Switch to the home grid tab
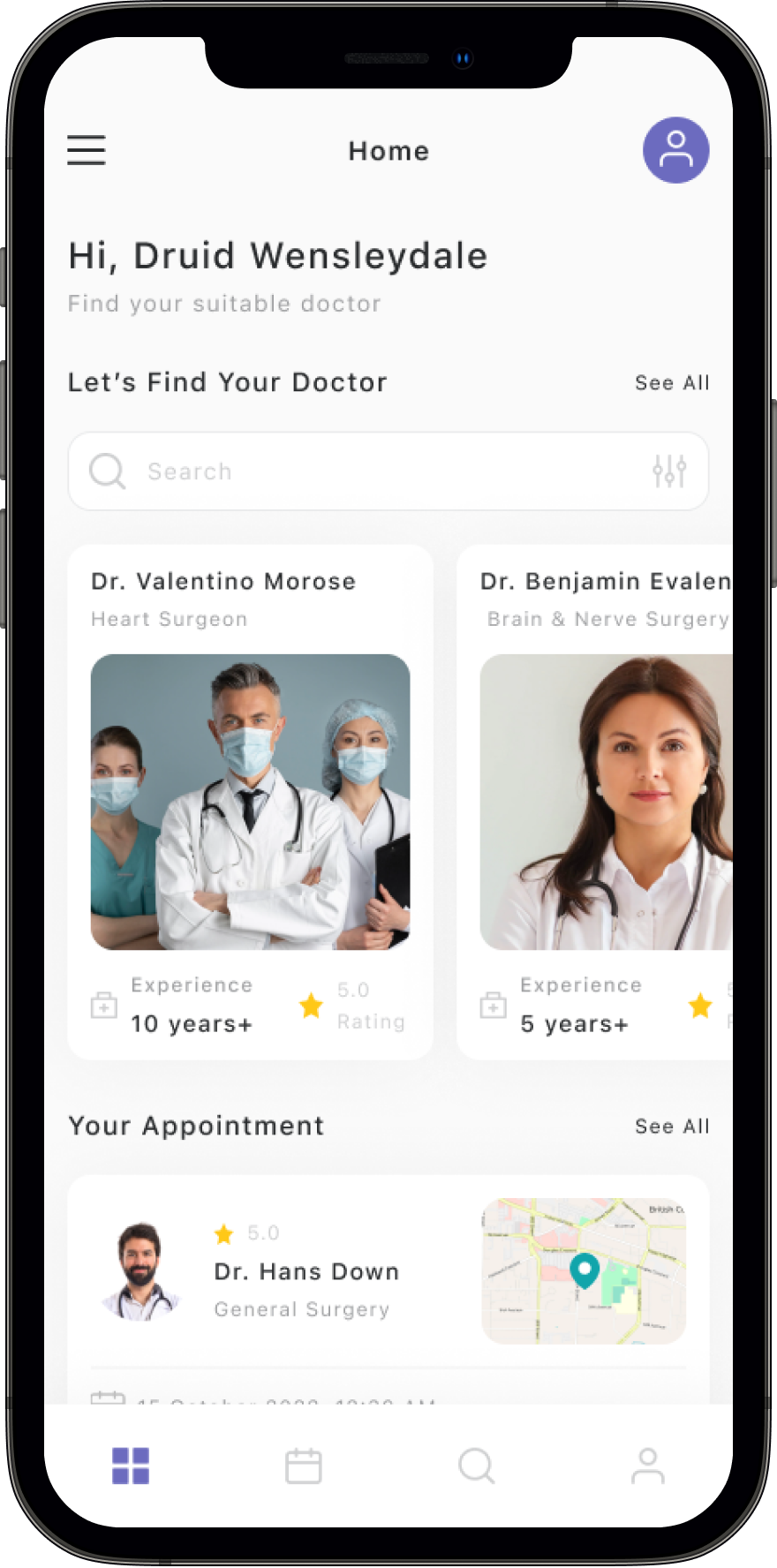The width and height of the screenshot is (777, 1568). click(131, 1466)
